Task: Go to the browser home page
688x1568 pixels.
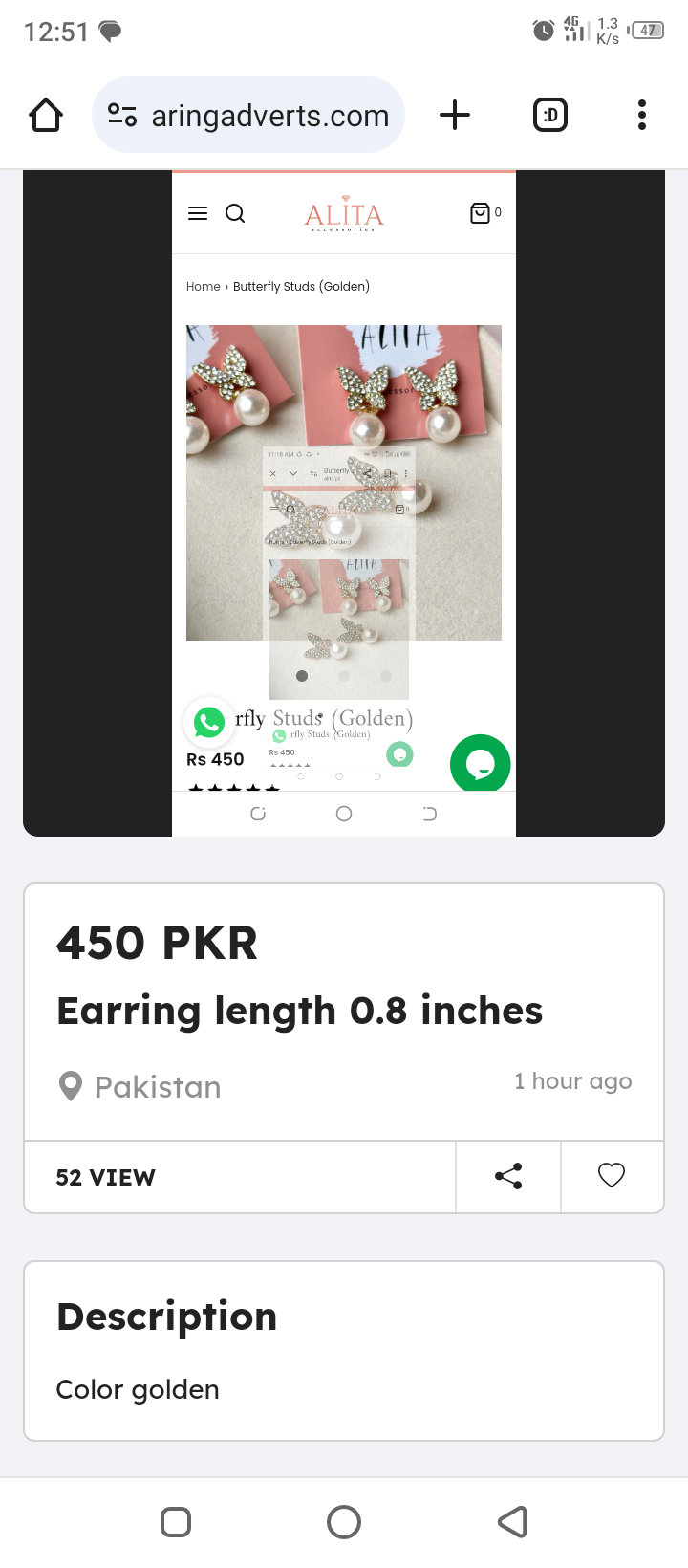Action: 46,116
